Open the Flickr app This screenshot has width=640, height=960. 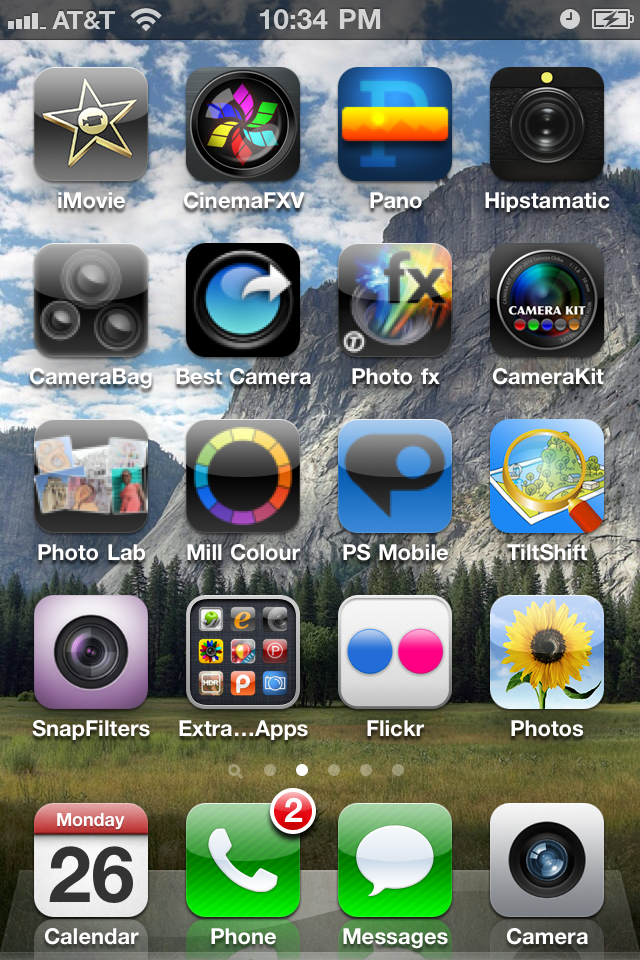pyautogui.click(x=395, y=652)
